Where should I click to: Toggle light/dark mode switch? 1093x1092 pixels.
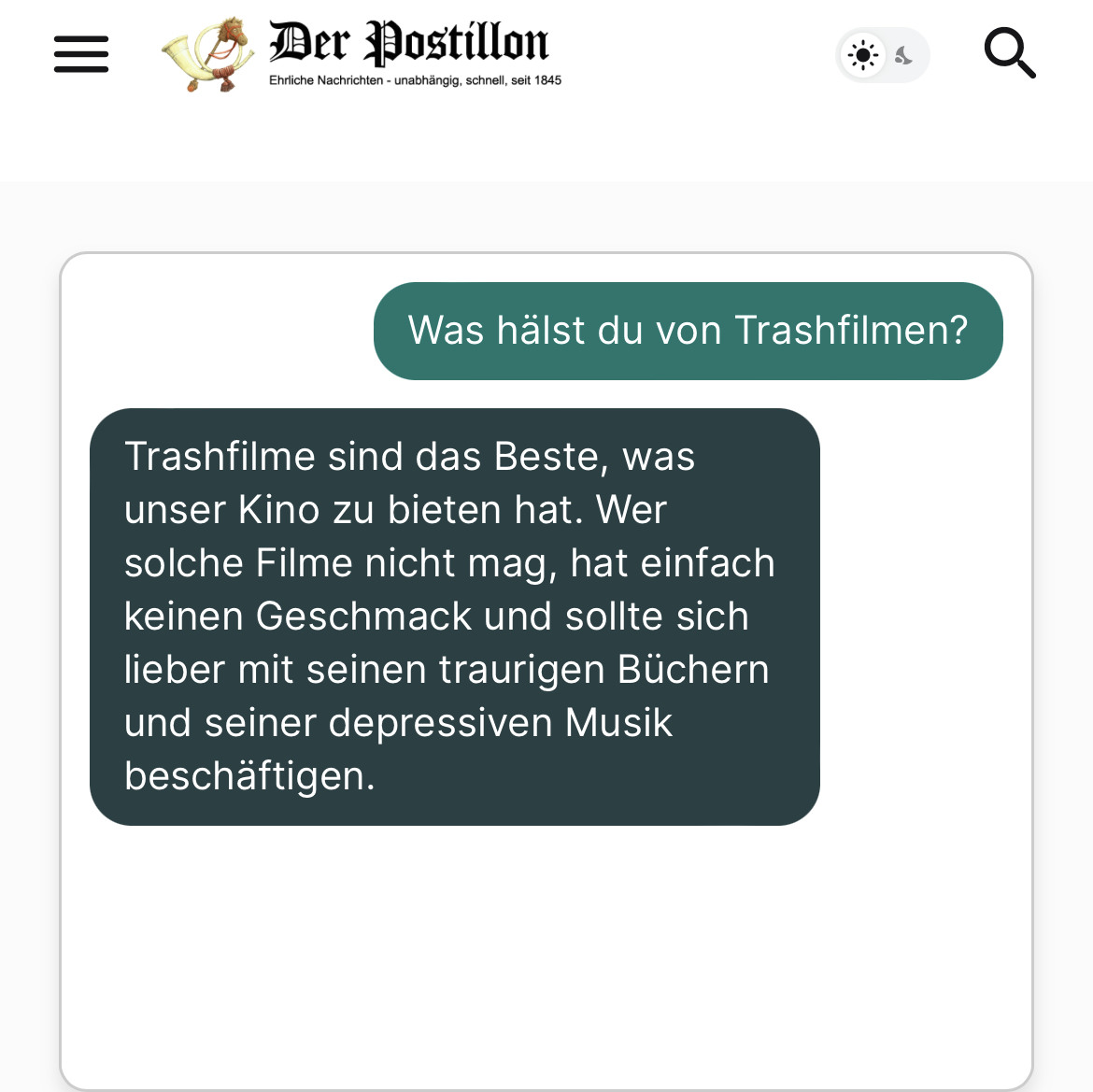click(x=882, y=55)
